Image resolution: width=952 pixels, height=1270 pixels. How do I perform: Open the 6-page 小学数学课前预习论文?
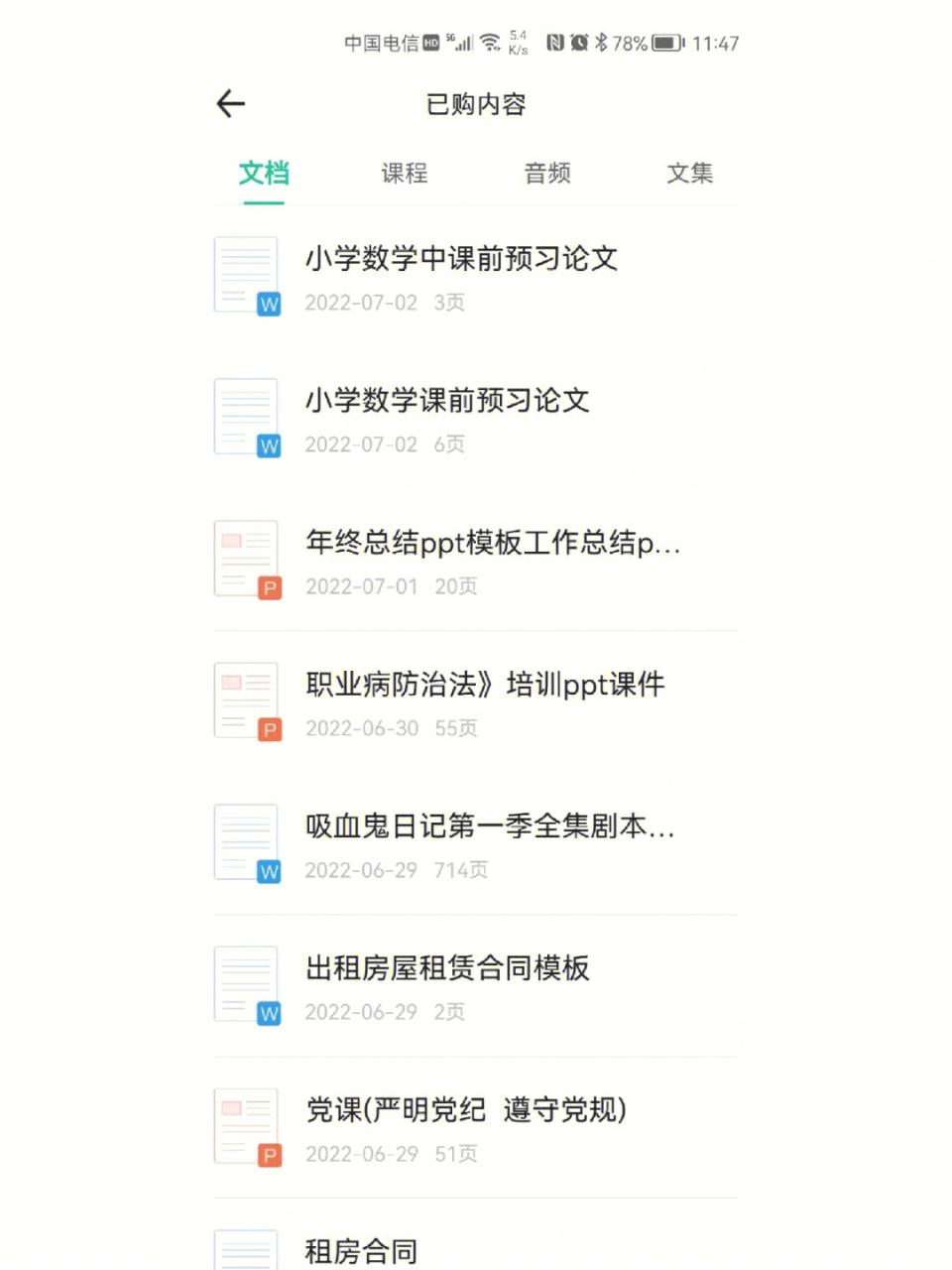pyautogui.click(x=447, y=401)
